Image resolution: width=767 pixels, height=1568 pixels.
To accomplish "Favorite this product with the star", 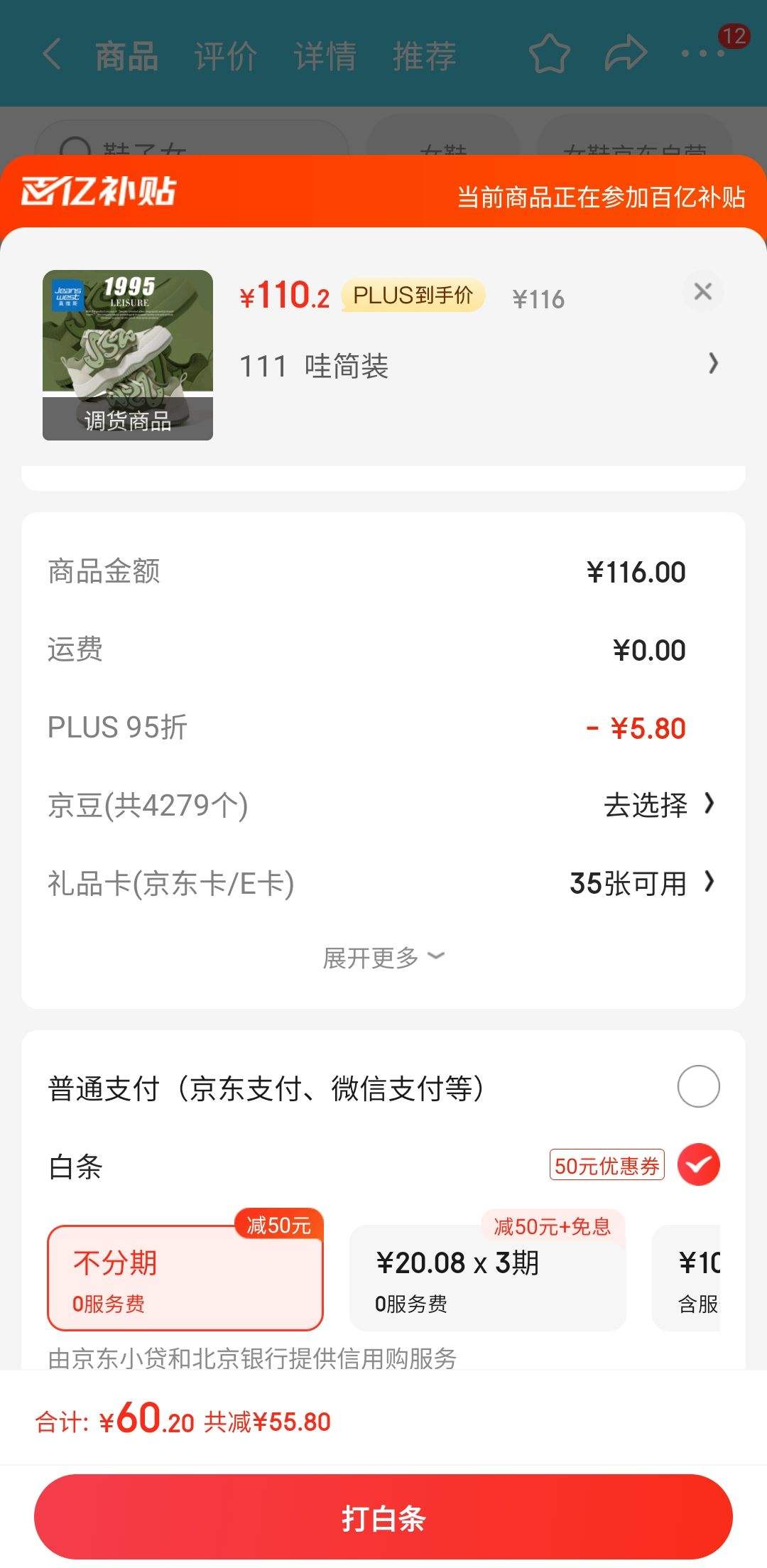I will tap(549, 55).
